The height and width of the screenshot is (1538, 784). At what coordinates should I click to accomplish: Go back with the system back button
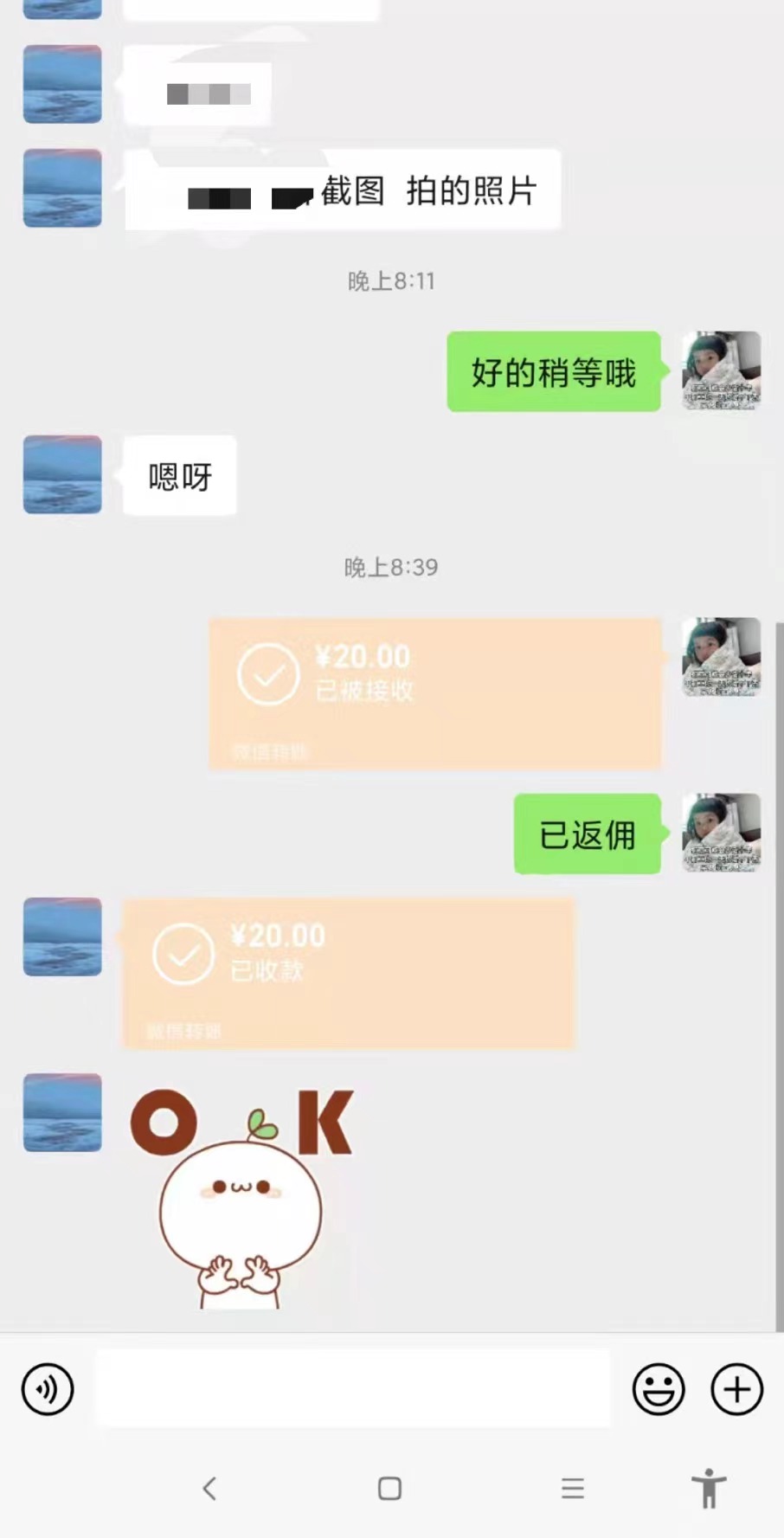(209, 1489)
